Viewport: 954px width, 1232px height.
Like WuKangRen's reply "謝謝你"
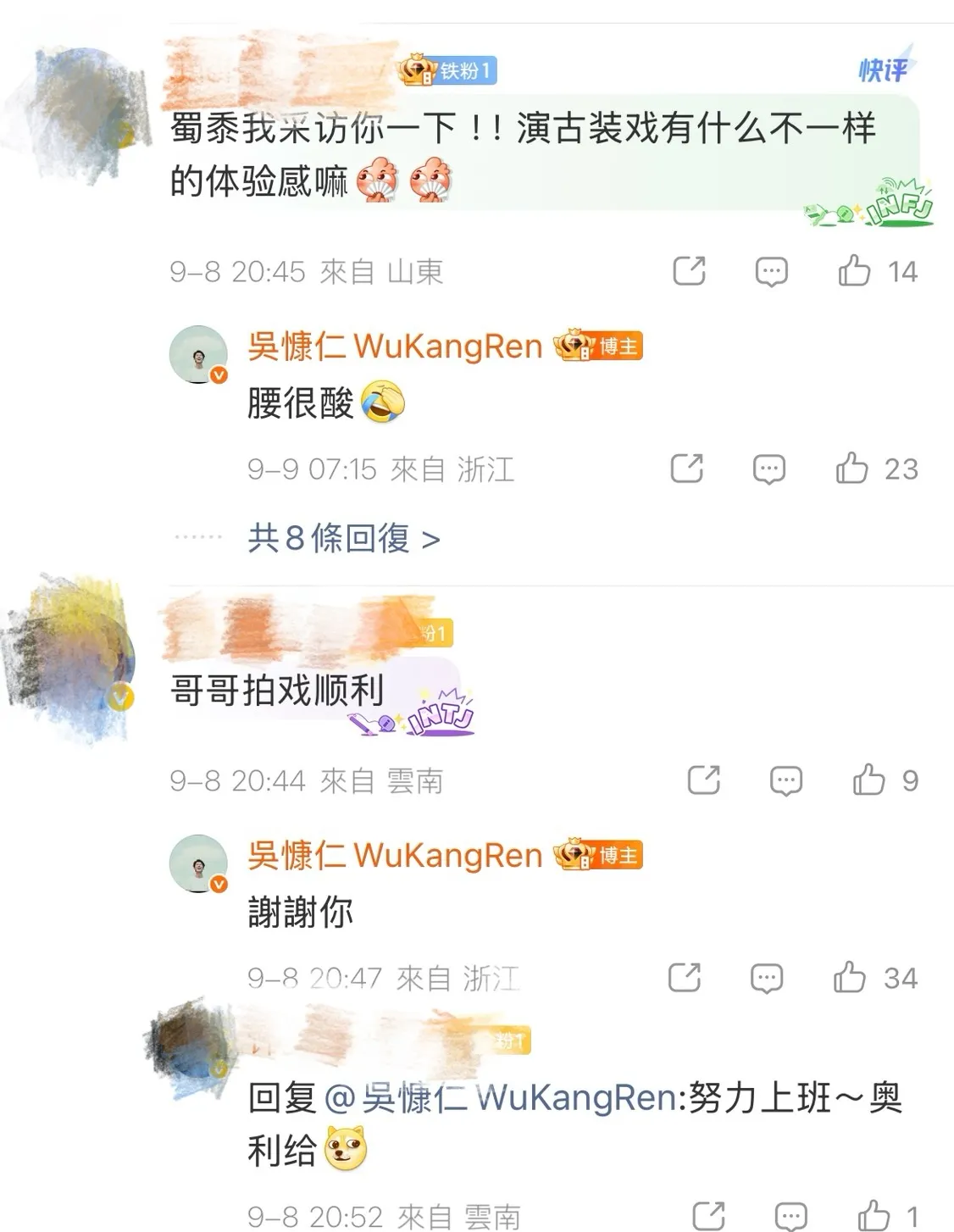pyautogui.click(x=849, y=978)
